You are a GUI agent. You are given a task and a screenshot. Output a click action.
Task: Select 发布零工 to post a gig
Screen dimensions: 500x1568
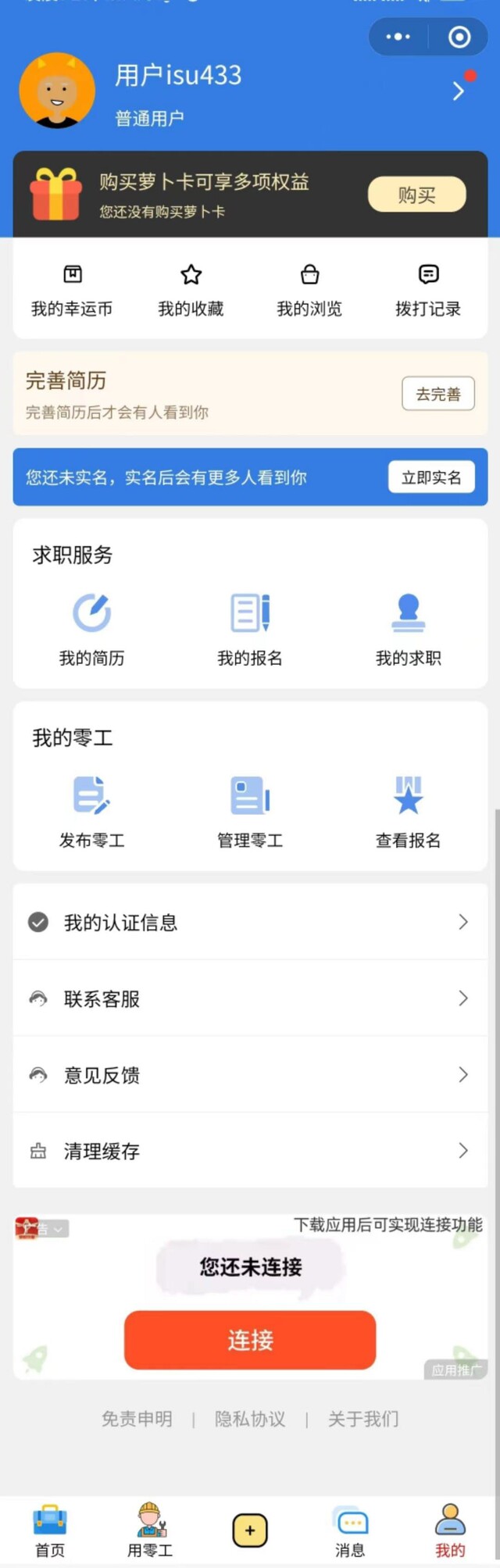[x=92, y=812]
